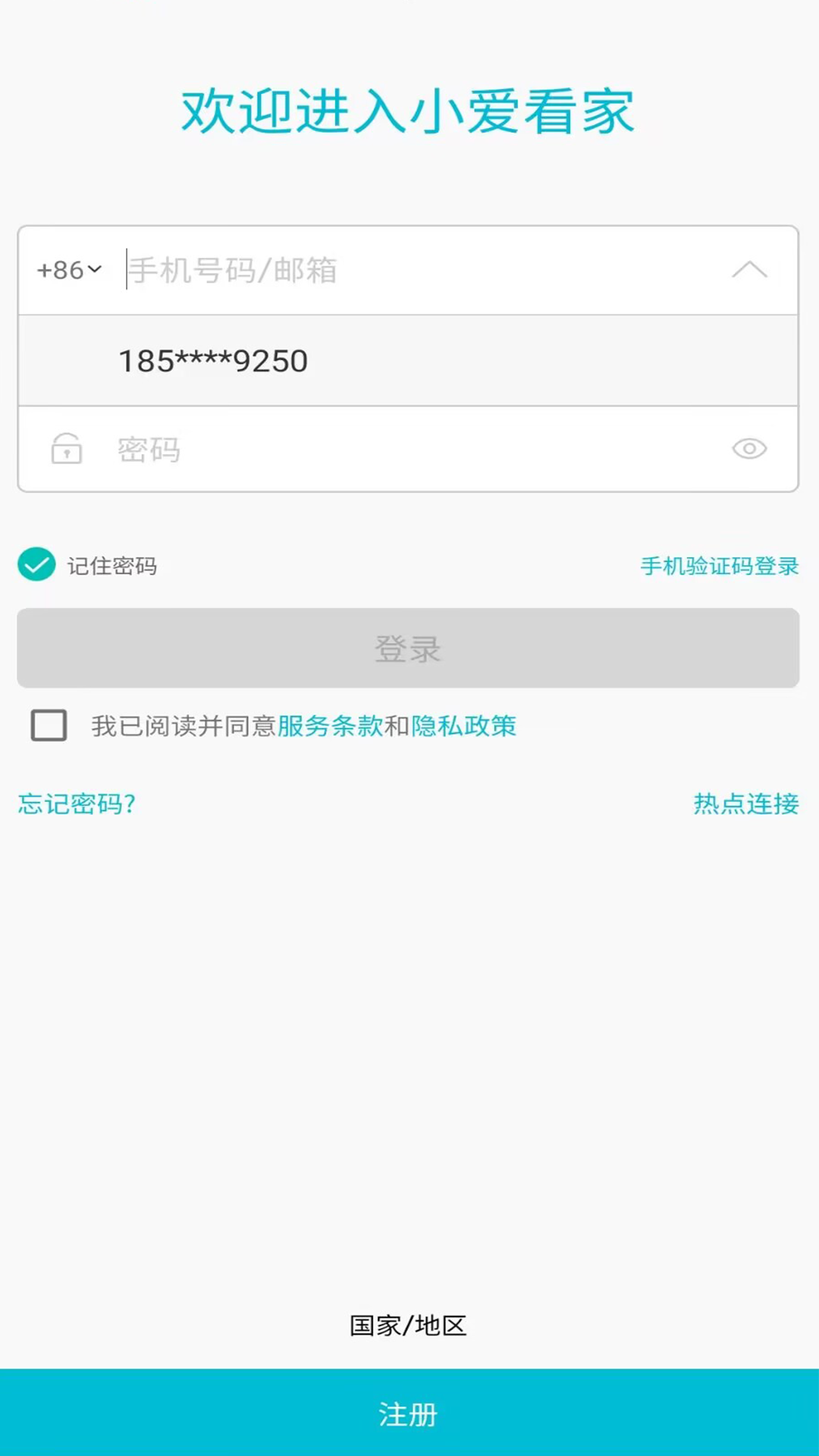This screenshot has width=819, height=1456.
Task: Toggle the eye icon to show the password
Action: click(x=749, y=450)
